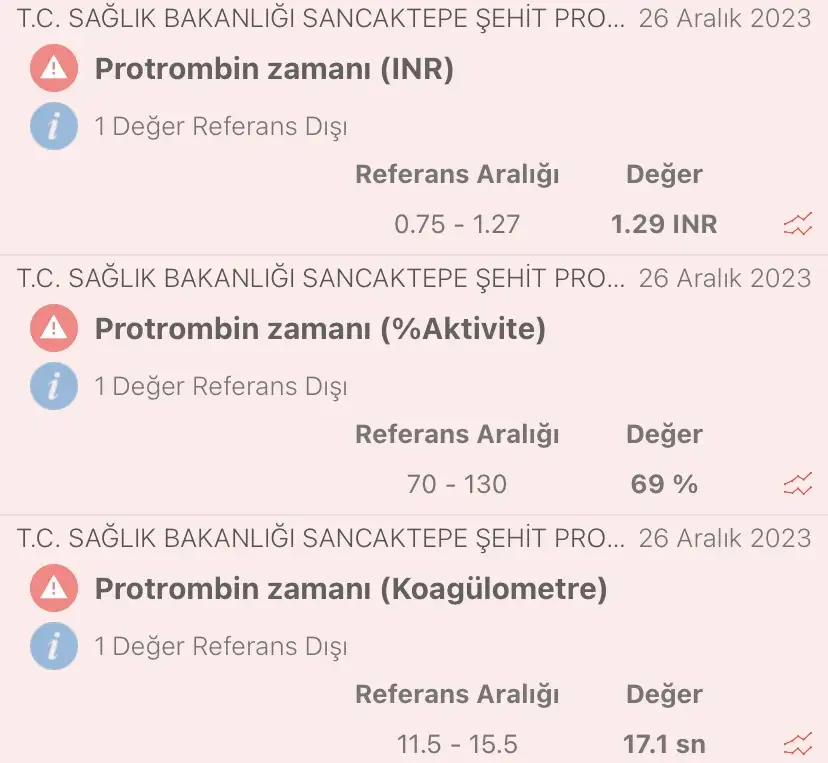Screen dimensions: 828x763
Task: Open trend graph for Protrombin zamanı (INR)
Action: pyautogui.click(x=797, y=225)
